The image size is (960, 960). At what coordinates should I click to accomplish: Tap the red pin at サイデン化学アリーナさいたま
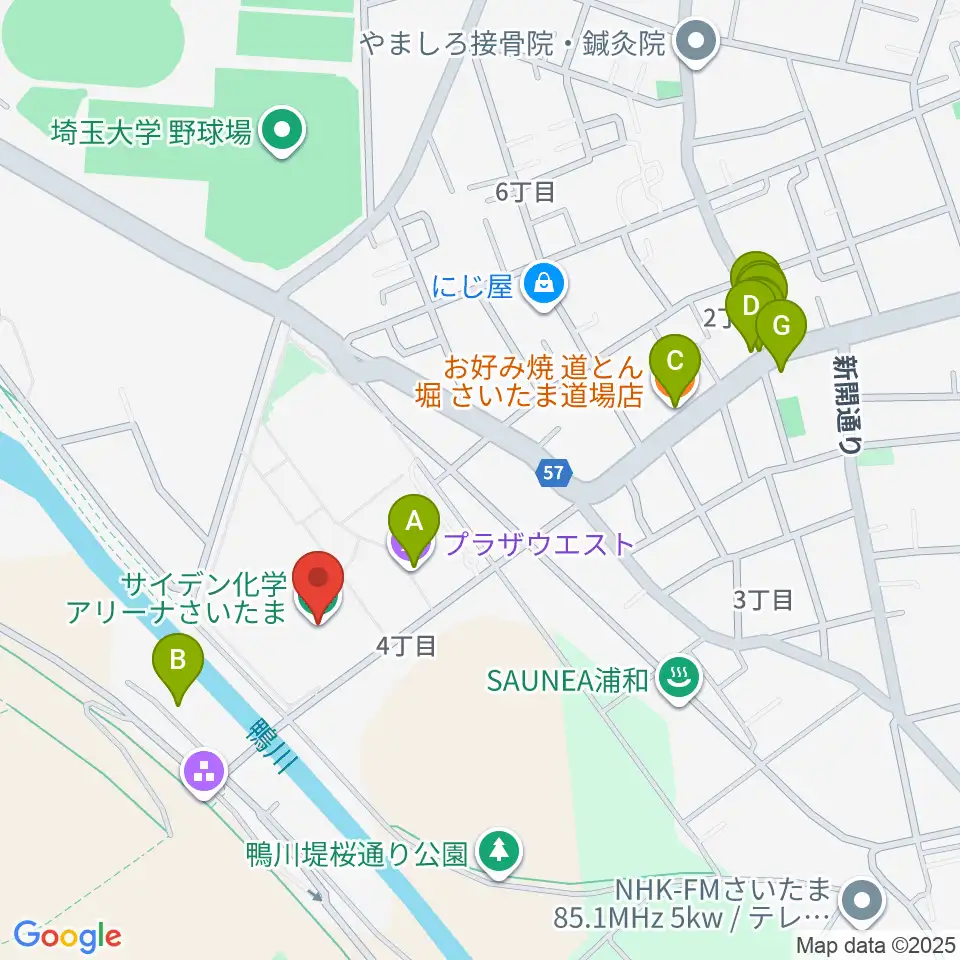[318, 586]
